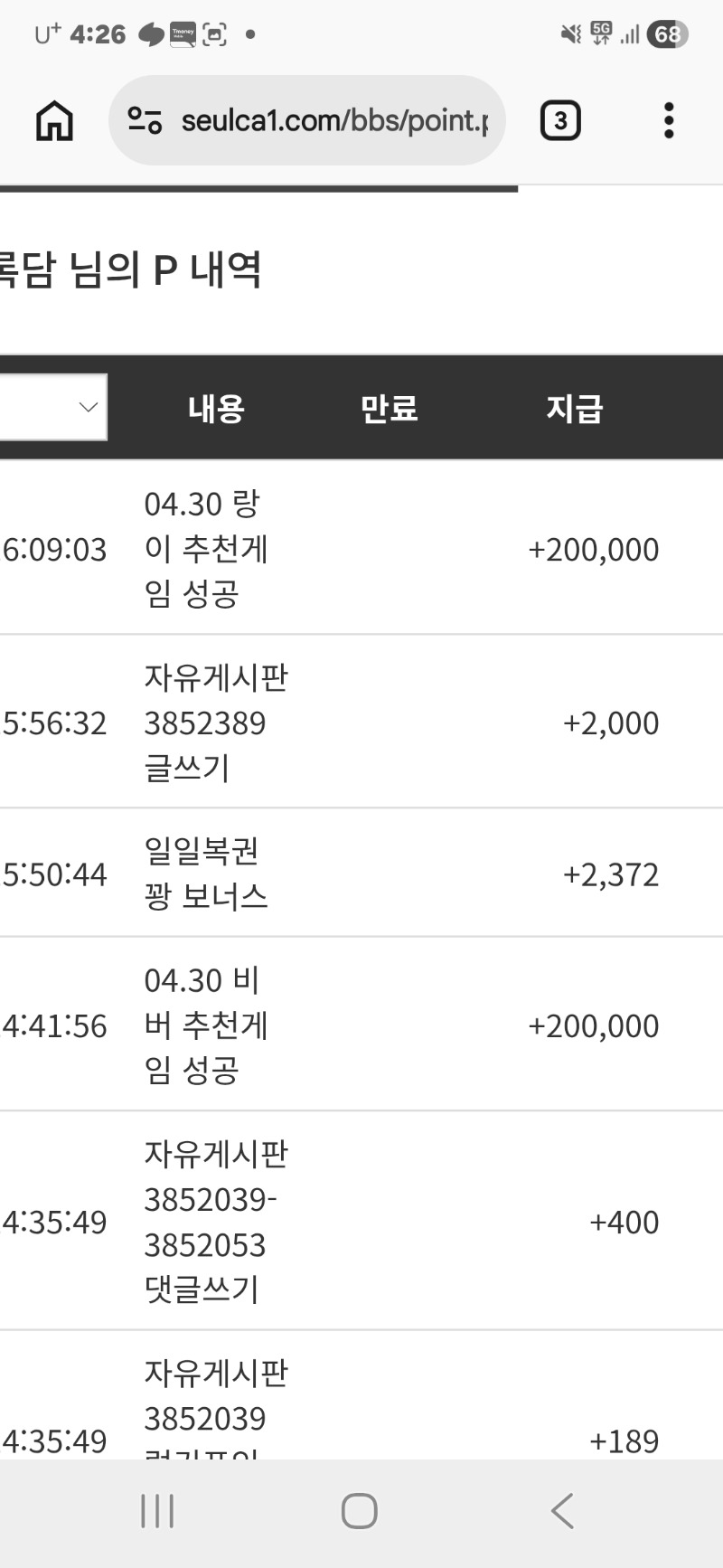
Task: Go to the browser home page
Action: tap(54, 120)
